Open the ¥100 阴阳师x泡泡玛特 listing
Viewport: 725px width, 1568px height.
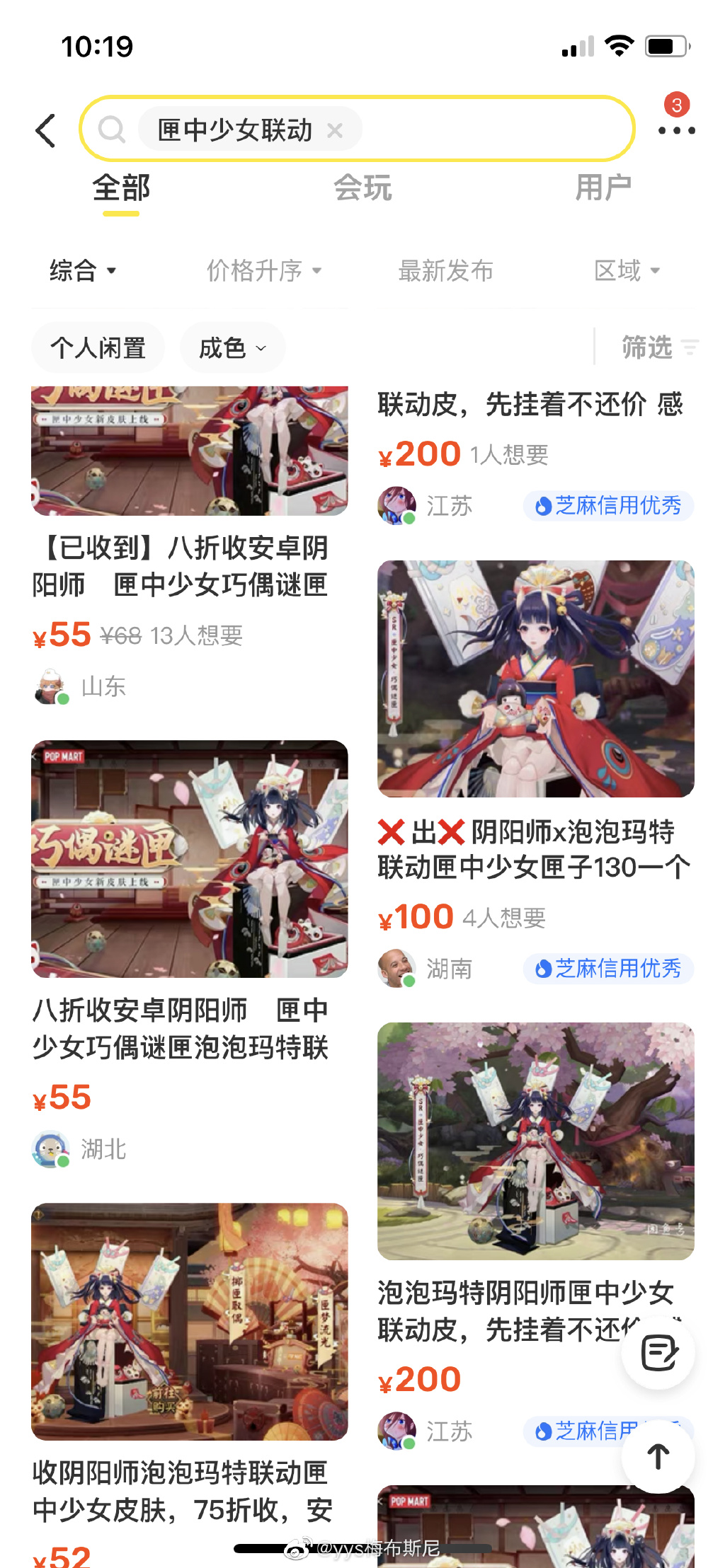coord(535,849)
